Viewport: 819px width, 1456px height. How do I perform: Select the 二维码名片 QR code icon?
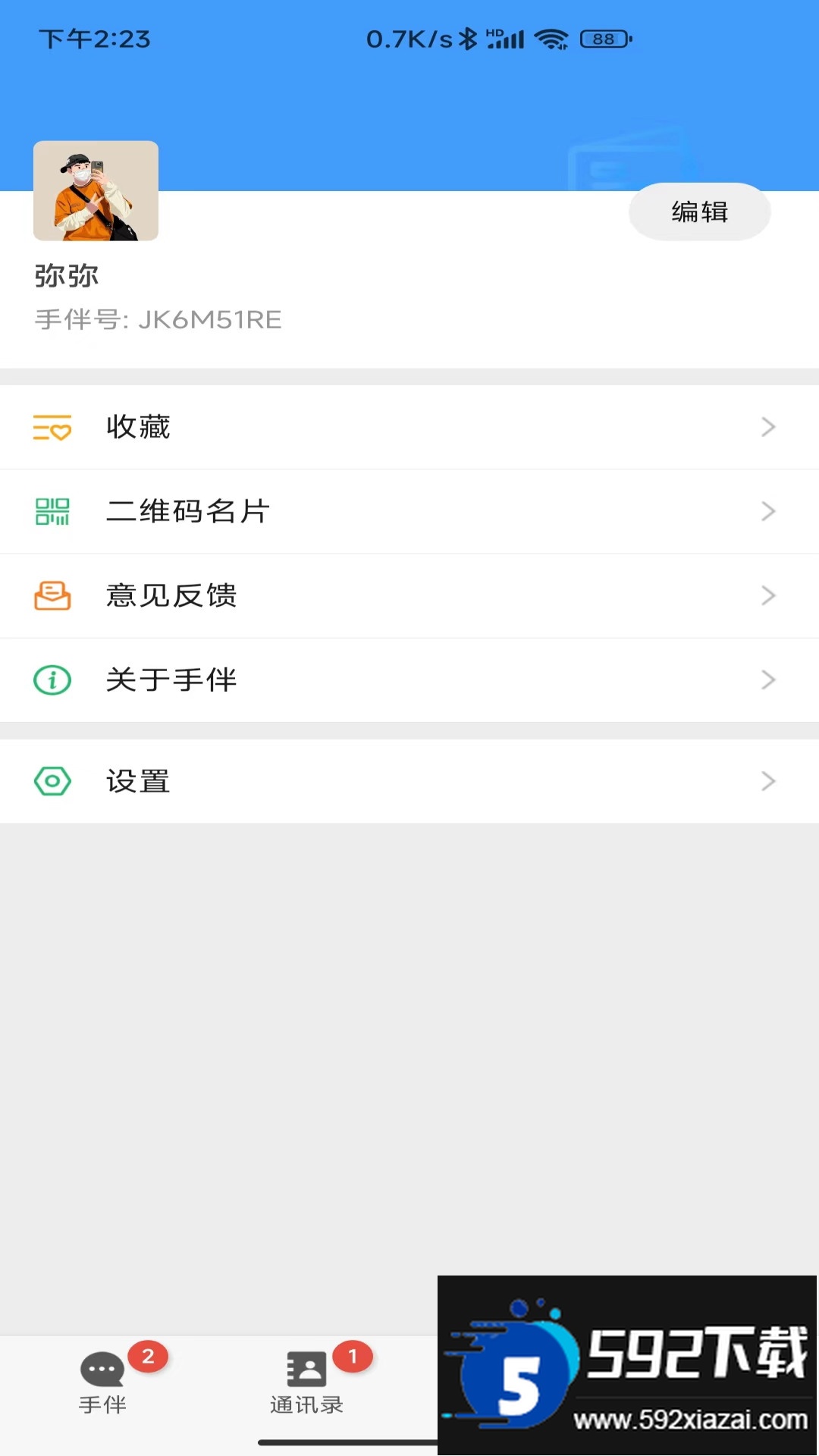coord(51,511)
